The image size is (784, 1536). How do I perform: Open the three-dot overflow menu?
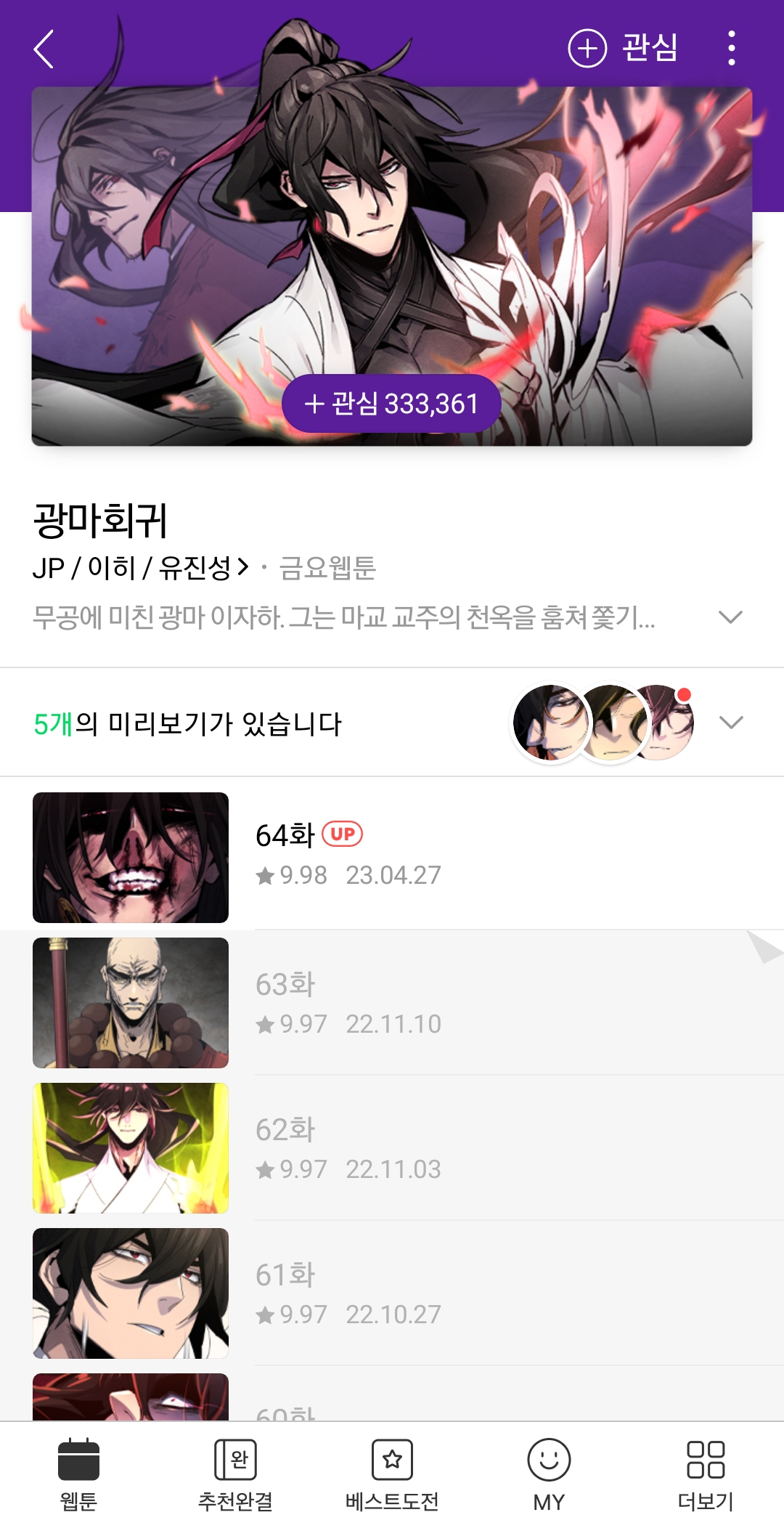(731, 49)
